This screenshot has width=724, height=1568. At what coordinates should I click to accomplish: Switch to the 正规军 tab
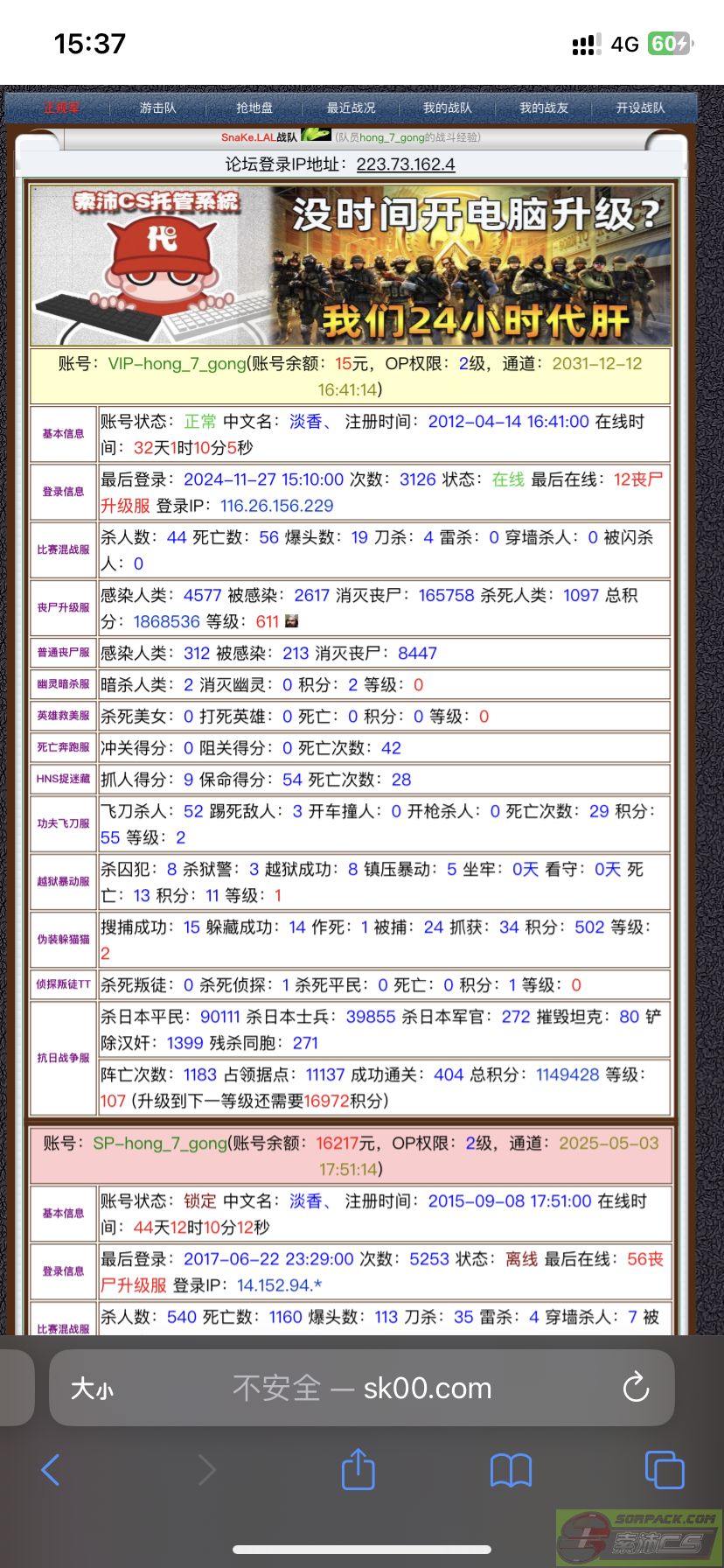click(x=61, y=108)
